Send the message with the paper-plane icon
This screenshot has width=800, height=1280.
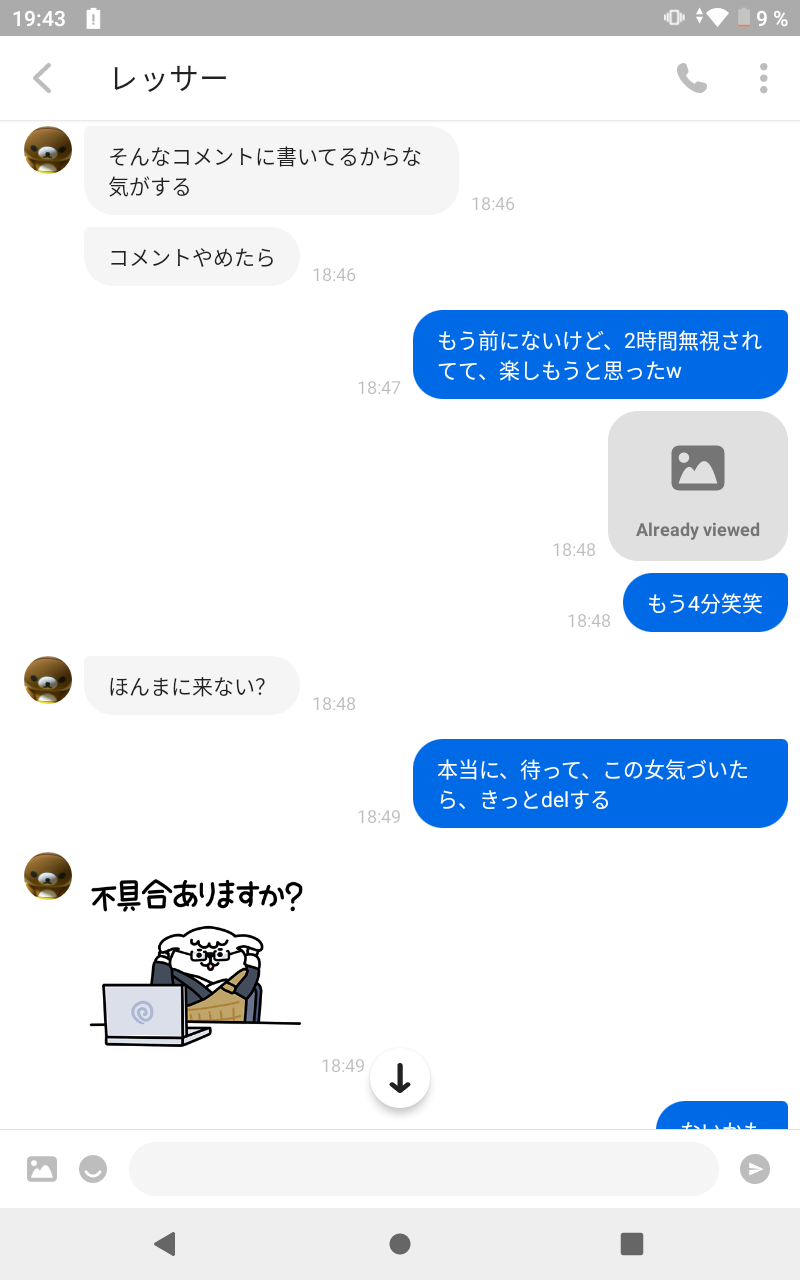click(x=755, y=1168)
